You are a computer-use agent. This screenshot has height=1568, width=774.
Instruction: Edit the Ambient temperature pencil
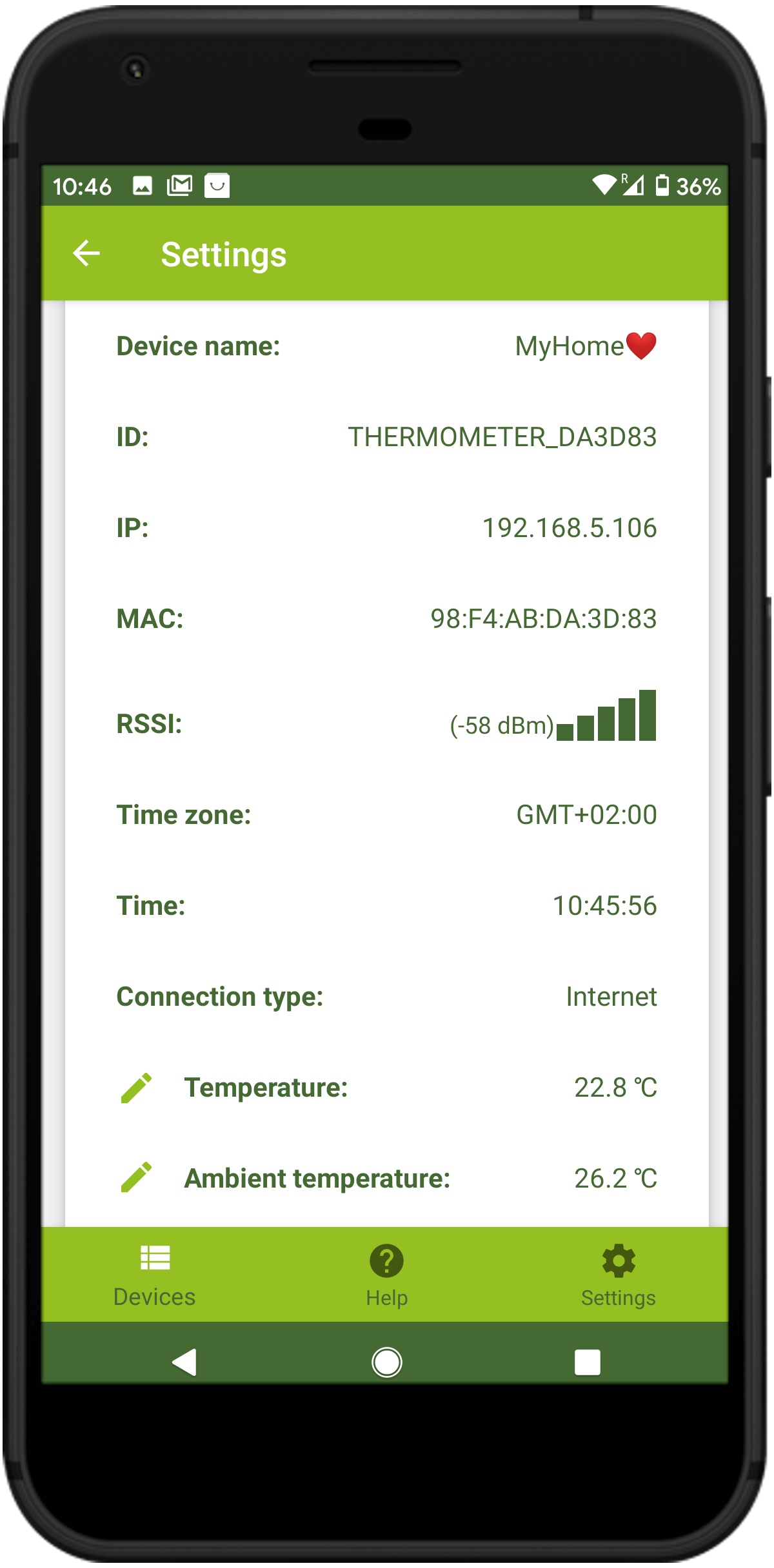137,1177
